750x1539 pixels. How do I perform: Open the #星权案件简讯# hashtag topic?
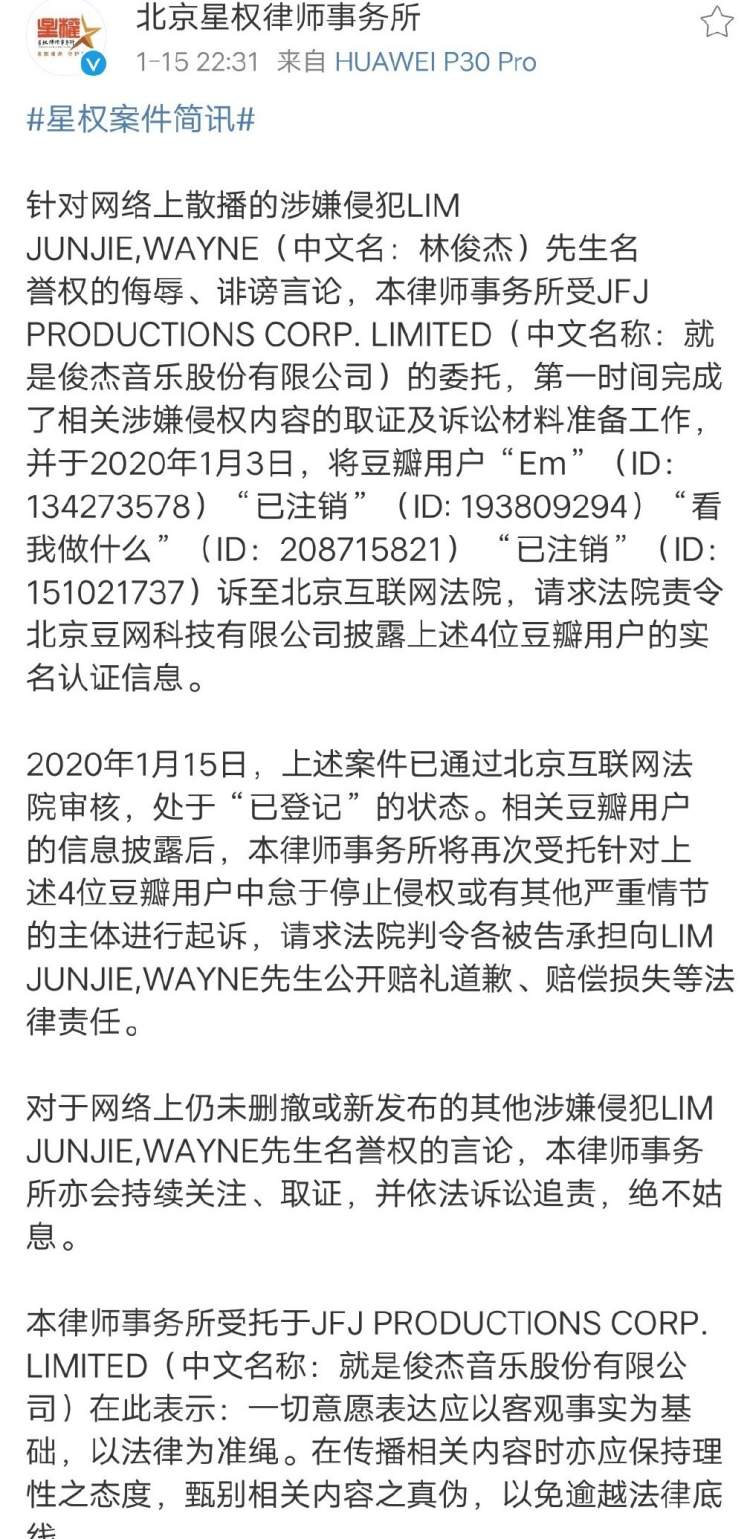[x=141, y=121]
